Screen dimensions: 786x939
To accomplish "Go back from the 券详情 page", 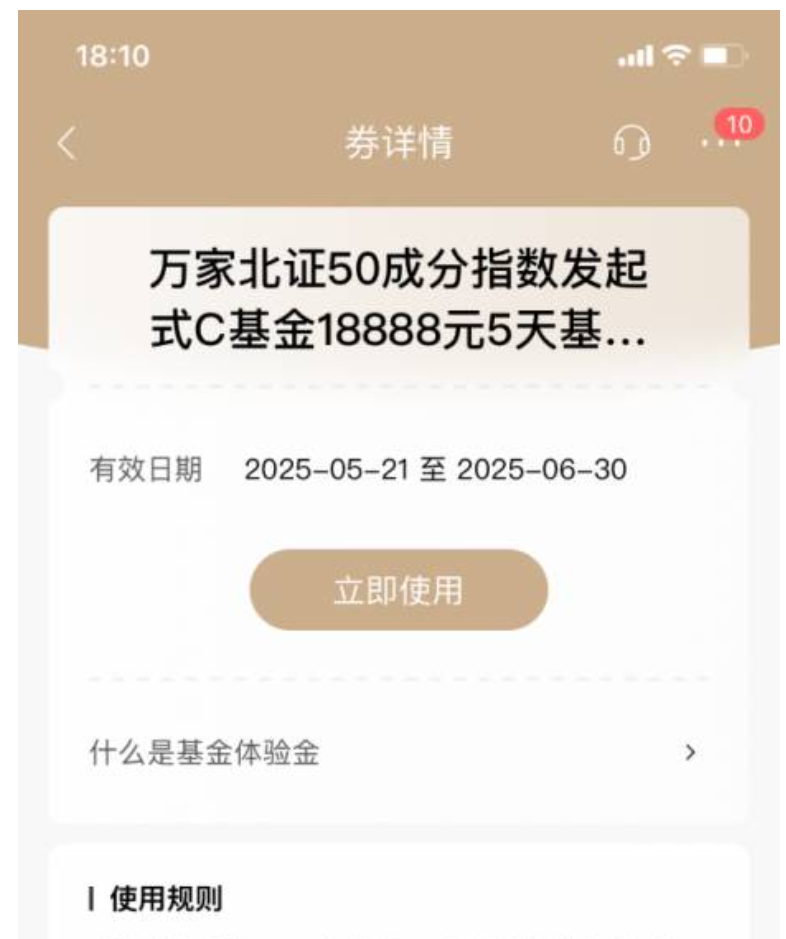I will [x=66, y=146].
